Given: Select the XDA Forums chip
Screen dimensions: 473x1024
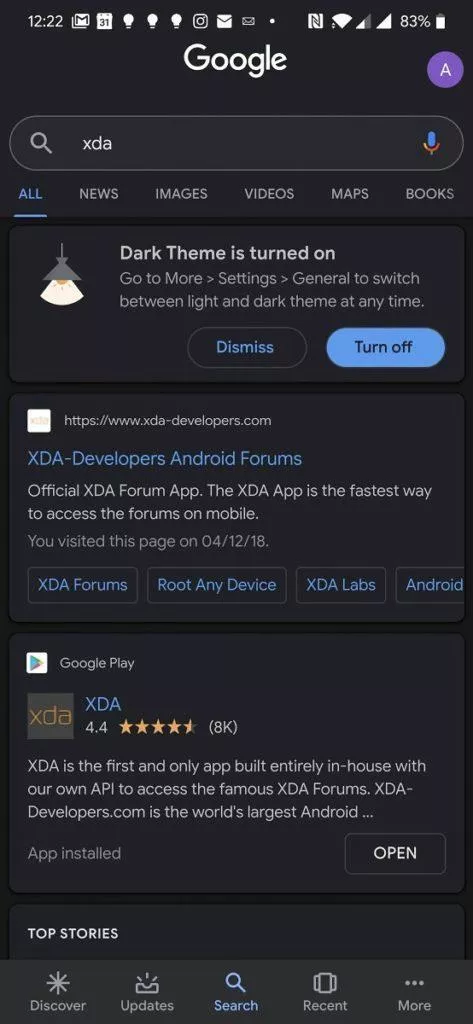Looking at the screenshot, I should pyautogui.click(x=82, y=584).
